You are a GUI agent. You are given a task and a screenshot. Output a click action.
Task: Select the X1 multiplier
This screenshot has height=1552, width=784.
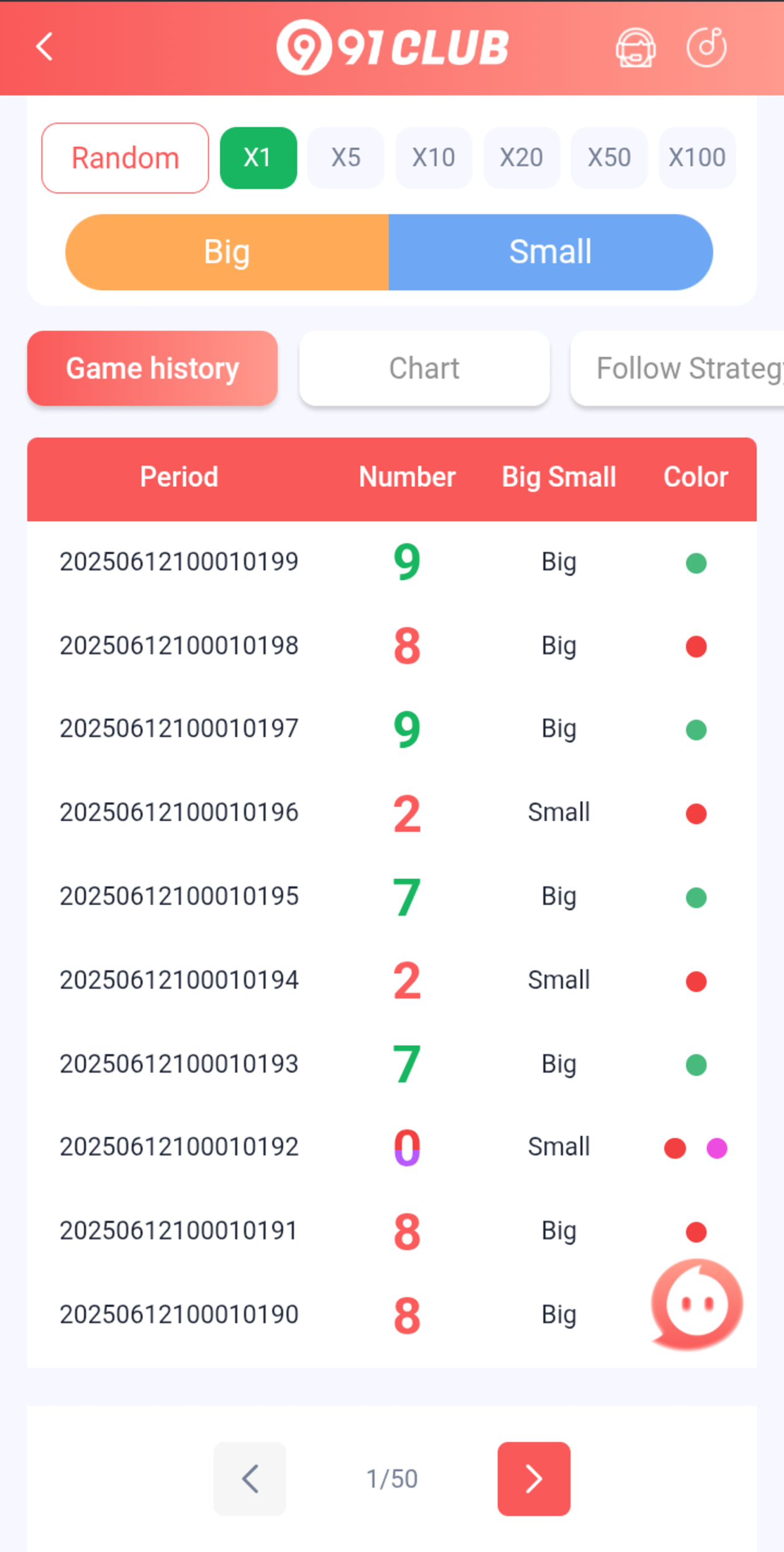[x=258, y=157]
